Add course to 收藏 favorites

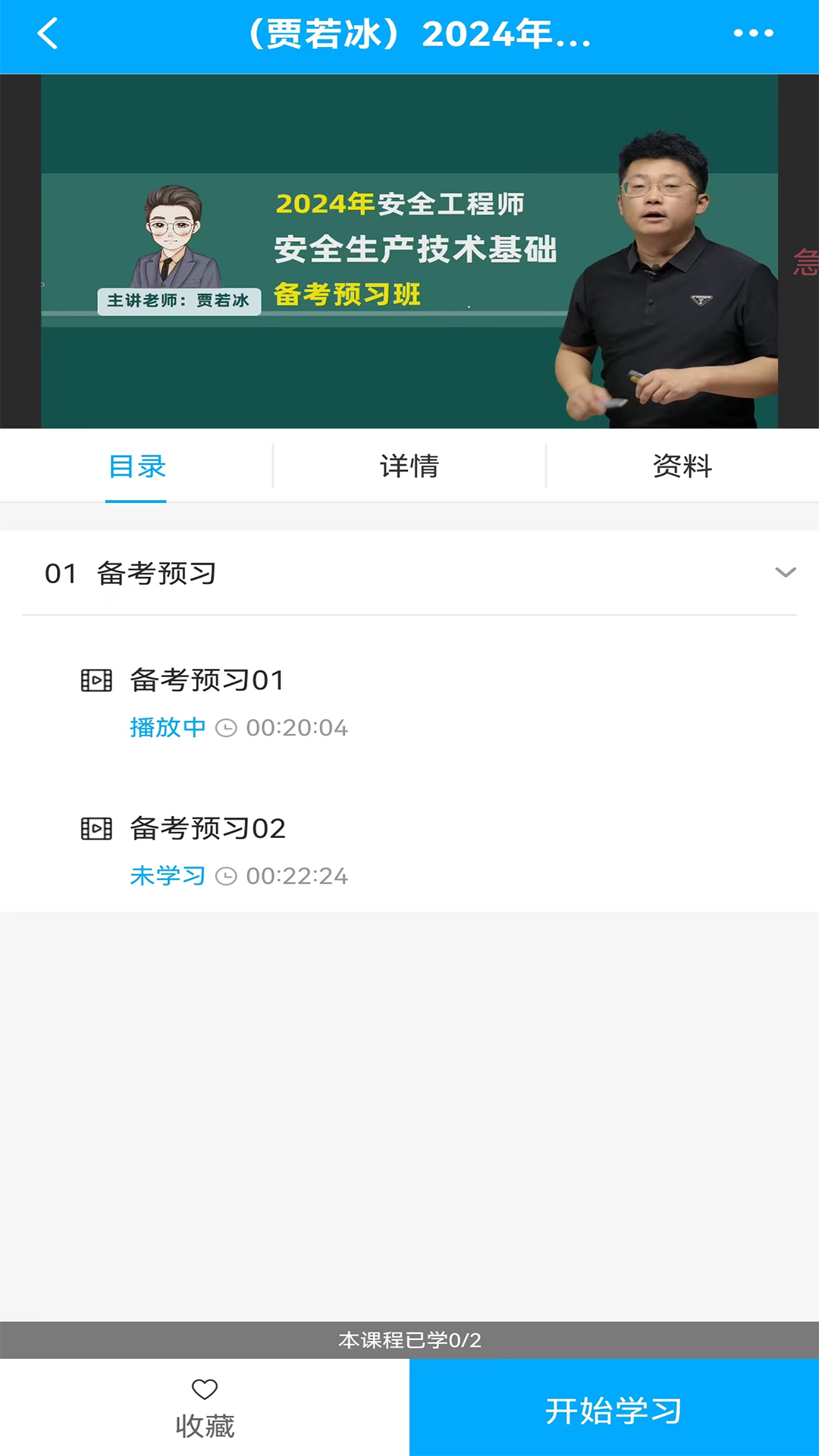click(x=205, y=1407)
